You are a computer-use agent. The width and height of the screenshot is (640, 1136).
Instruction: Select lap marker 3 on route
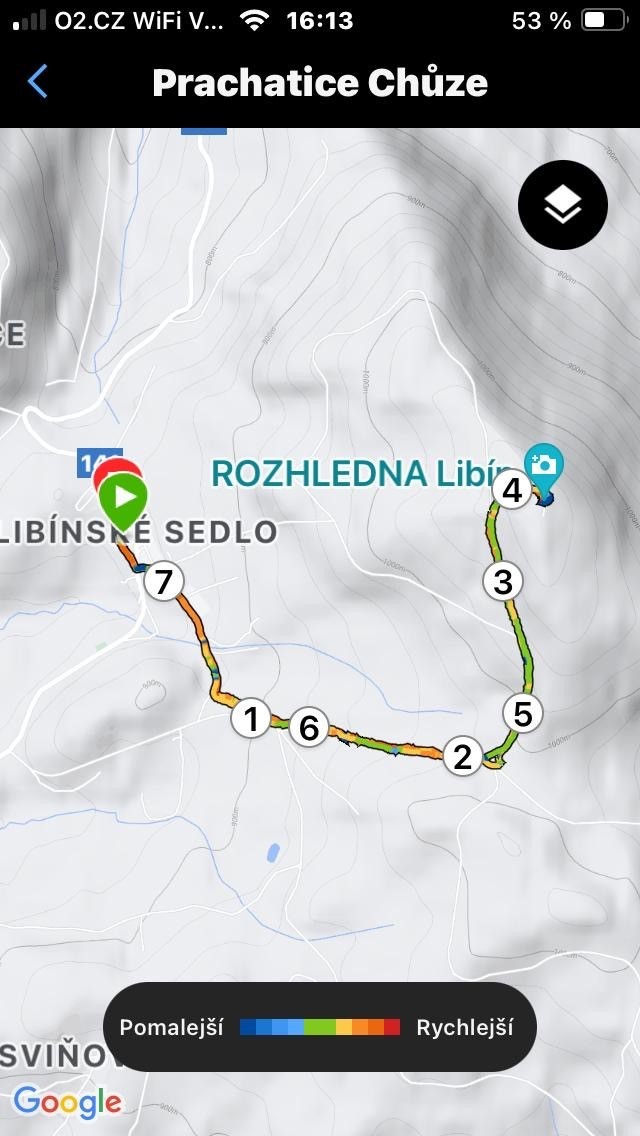coord(503,580)
